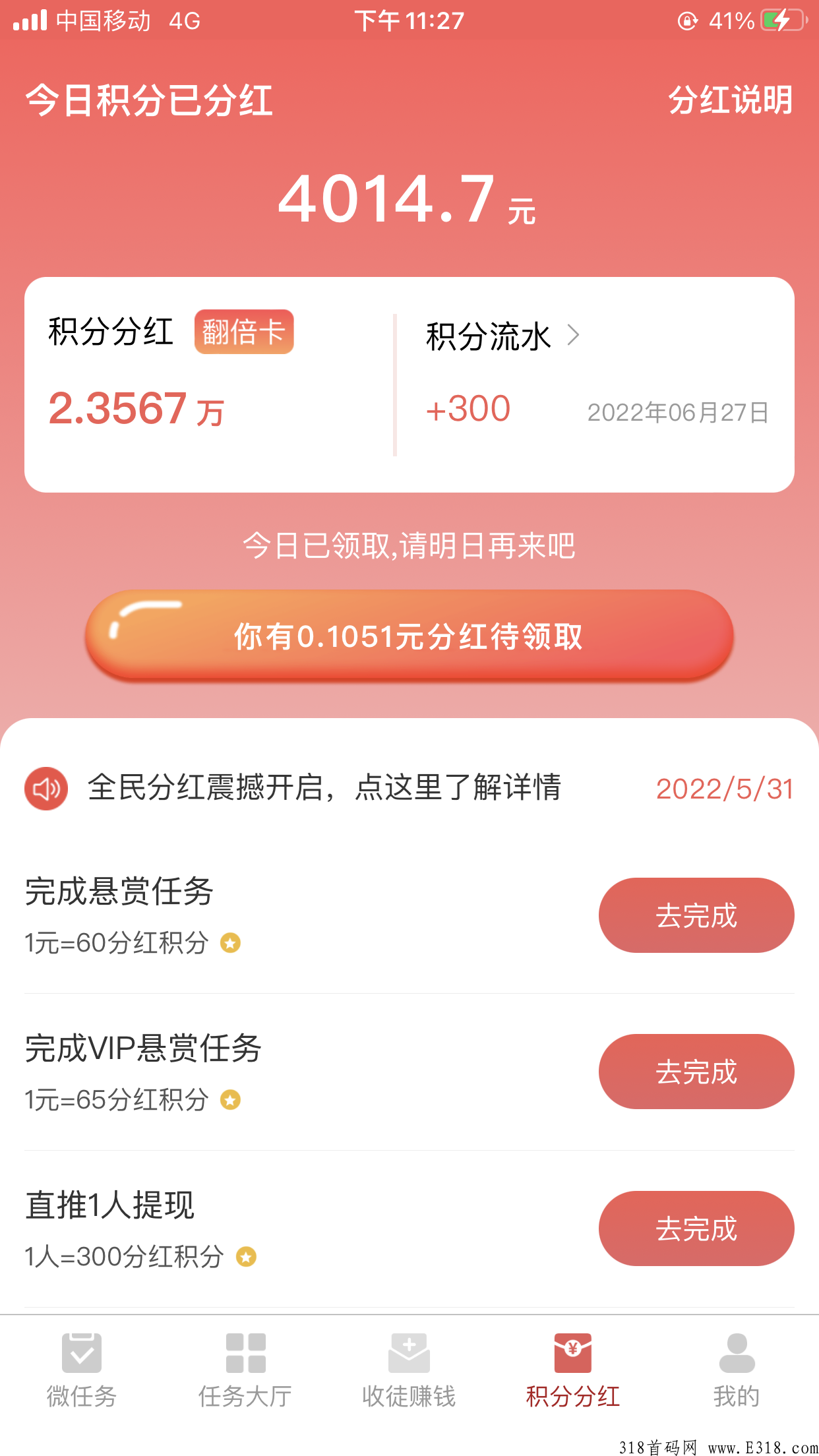
Task: Tap 去完成 for 直推1人提现
Action: click(x=696, y=1228)
